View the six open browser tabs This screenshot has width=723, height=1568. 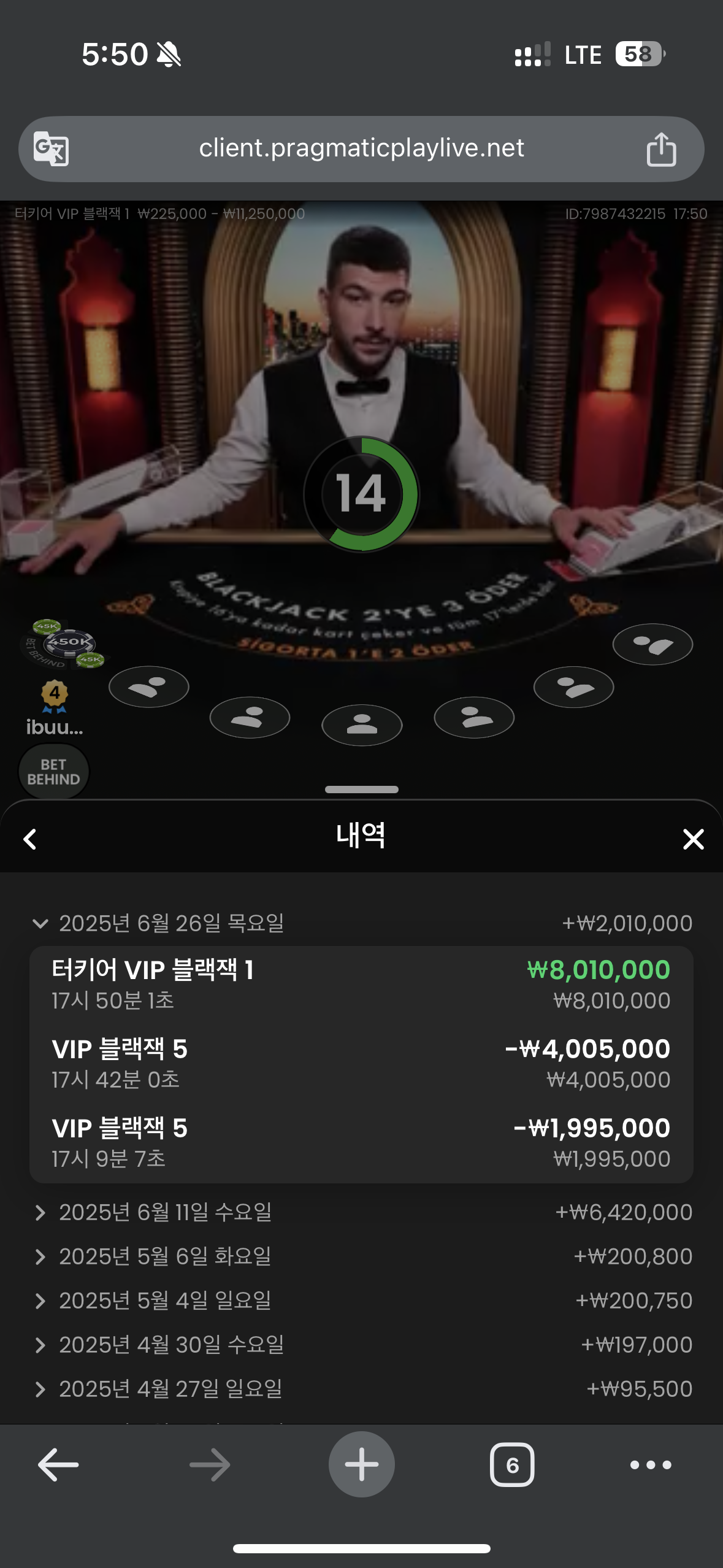512,1464
